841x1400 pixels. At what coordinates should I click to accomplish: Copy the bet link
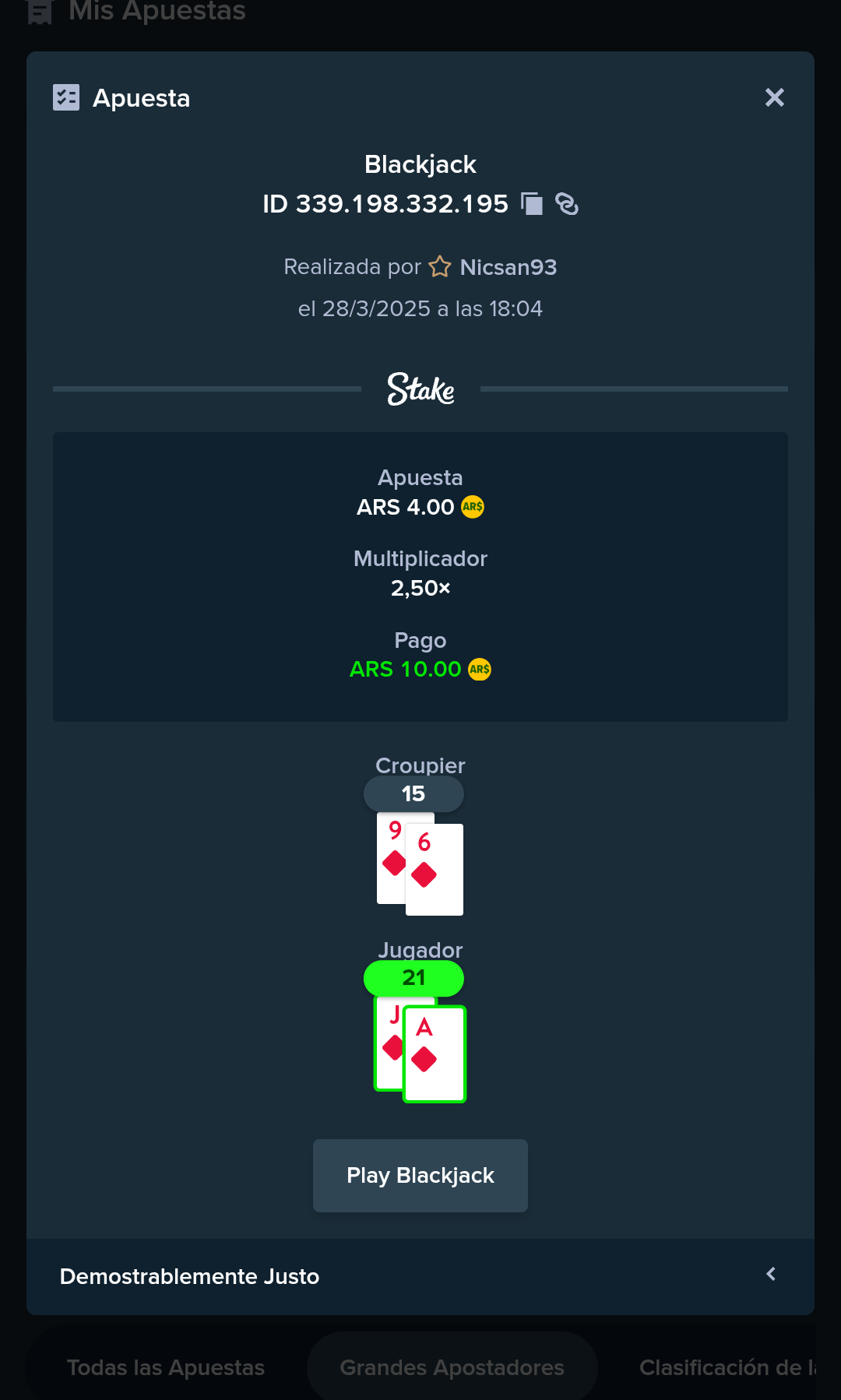(x=567, y=204)
